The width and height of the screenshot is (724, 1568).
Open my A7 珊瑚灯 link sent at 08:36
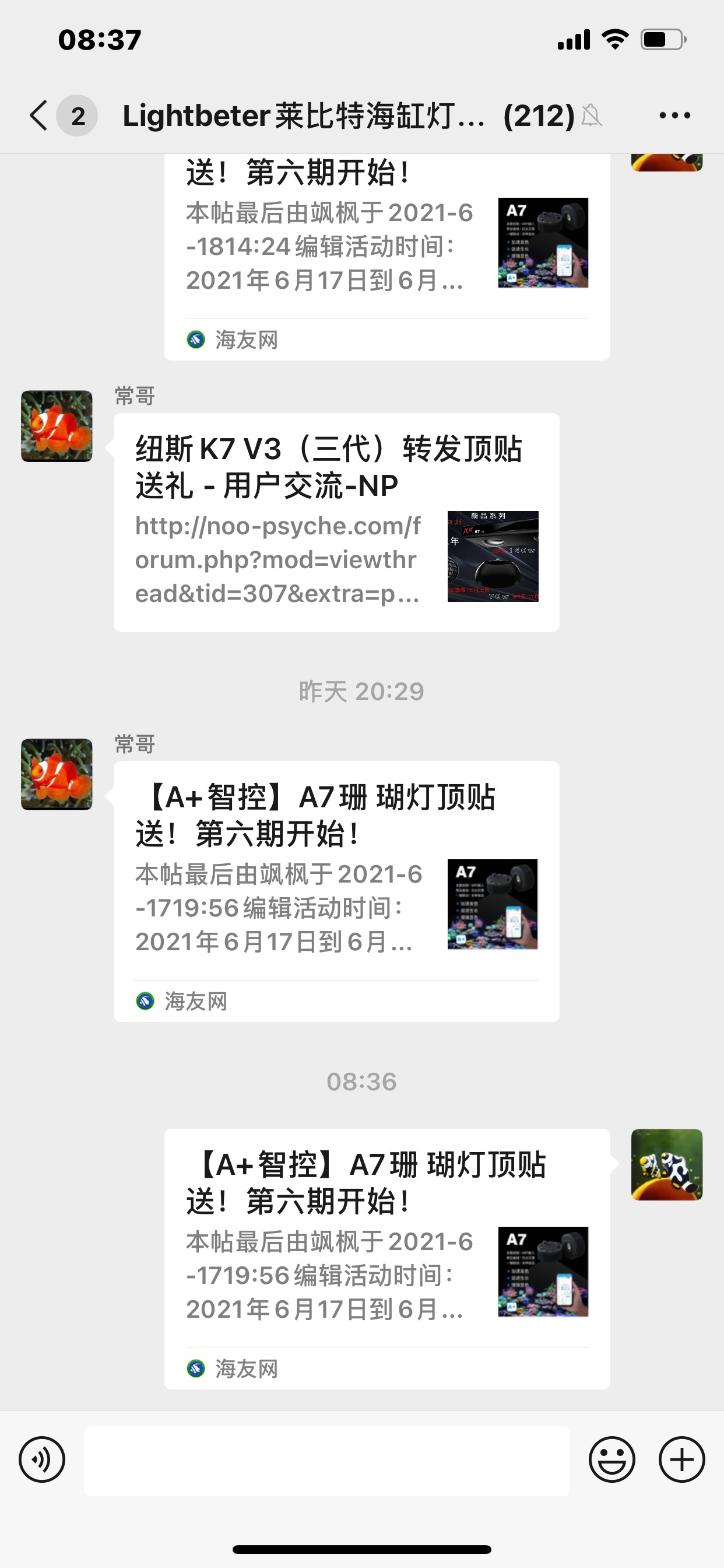386,1258
